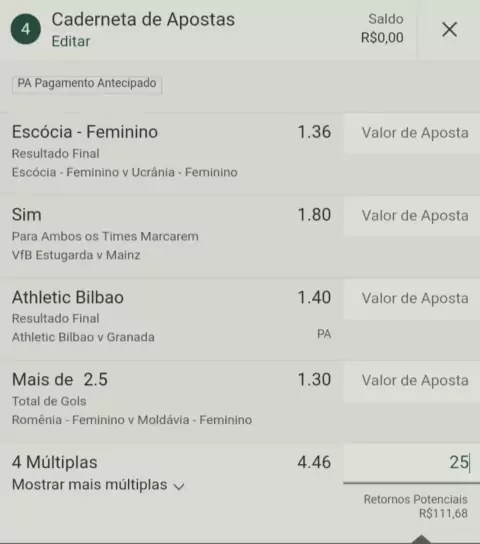Edit the 4 Múltiplas stake field
480x544 pixels.
[x=412, y=463]
